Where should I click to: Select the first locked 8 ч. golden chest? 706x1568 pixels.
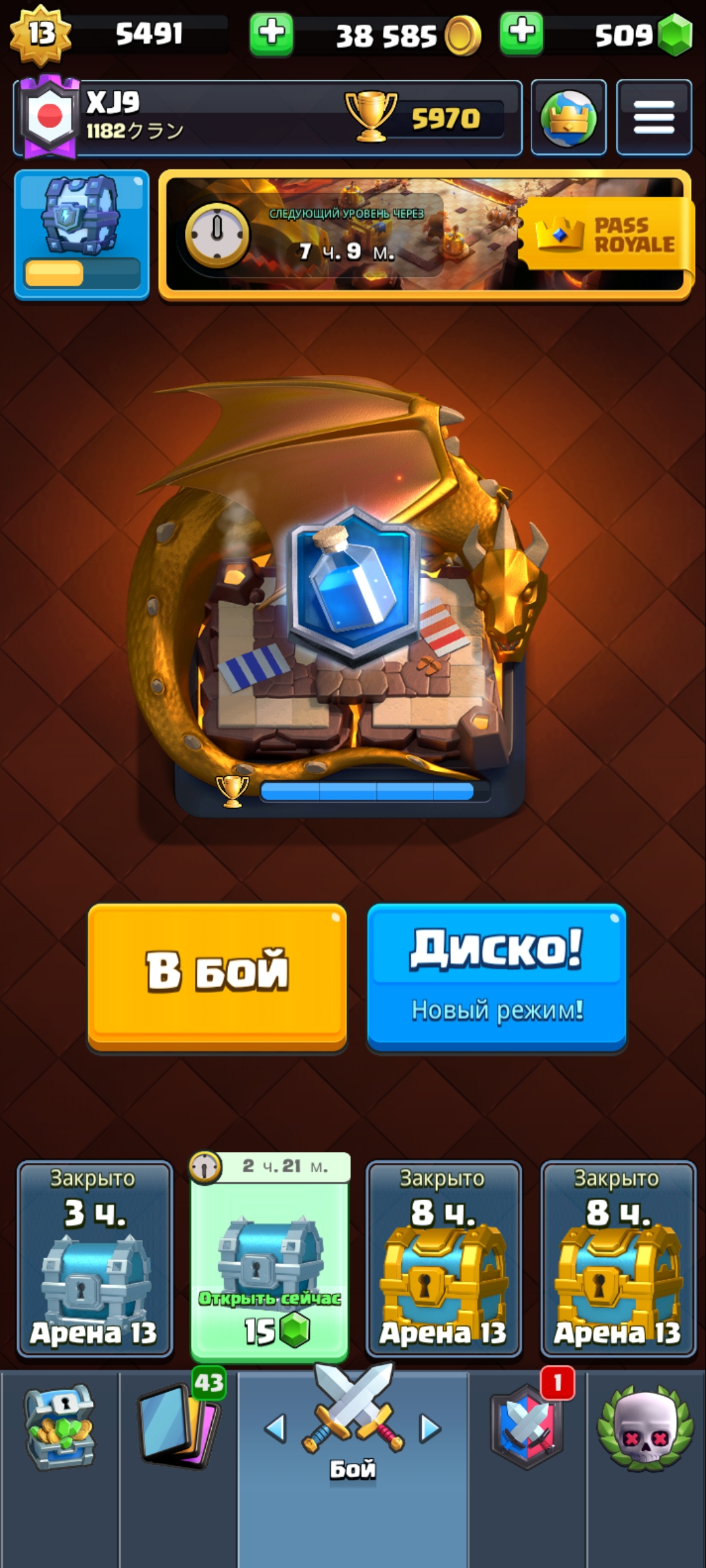coord(444,1258)
